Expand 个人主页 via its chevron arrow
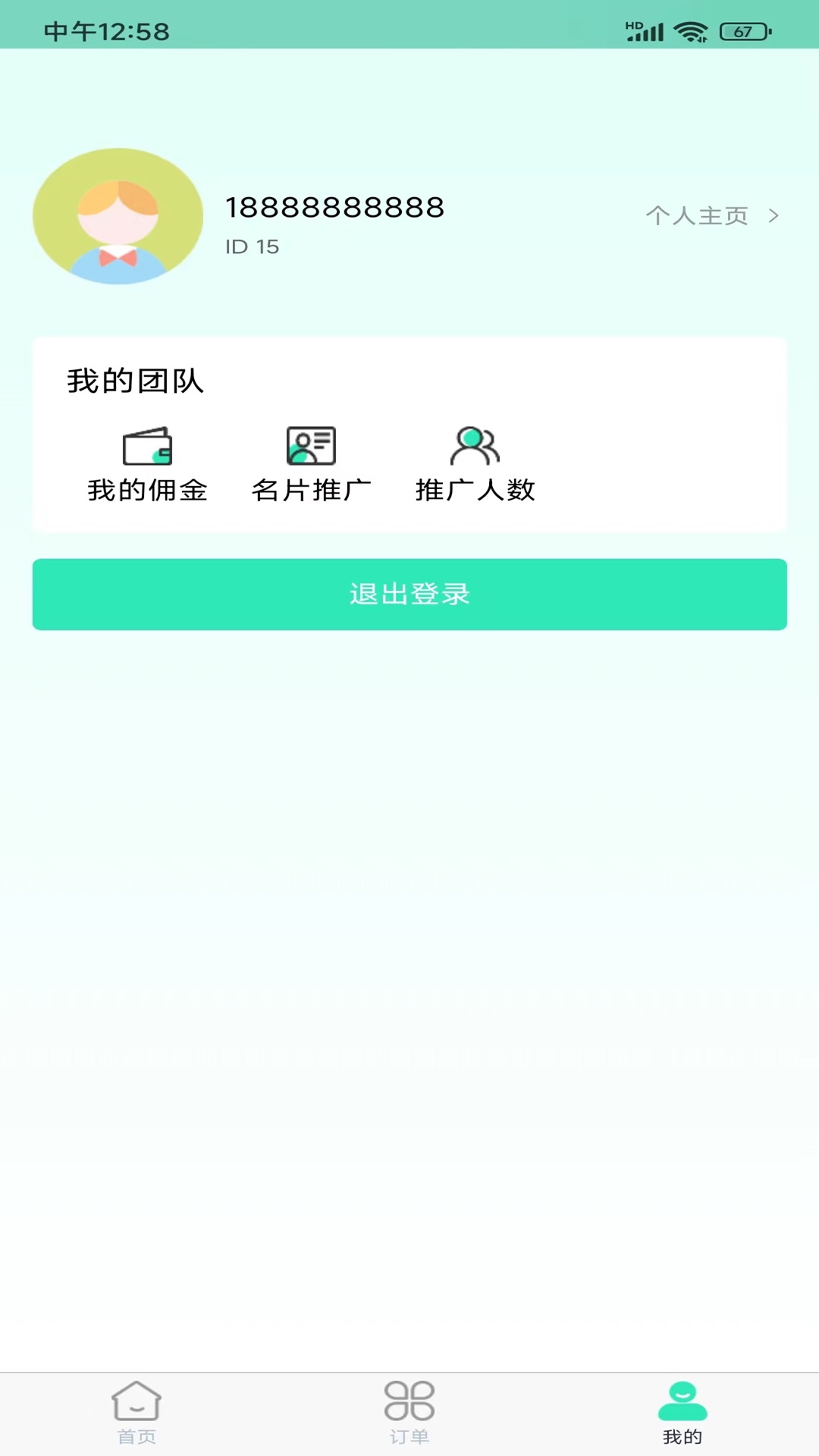The height and width of the screenshot is (1456, 819). point(774,216)
